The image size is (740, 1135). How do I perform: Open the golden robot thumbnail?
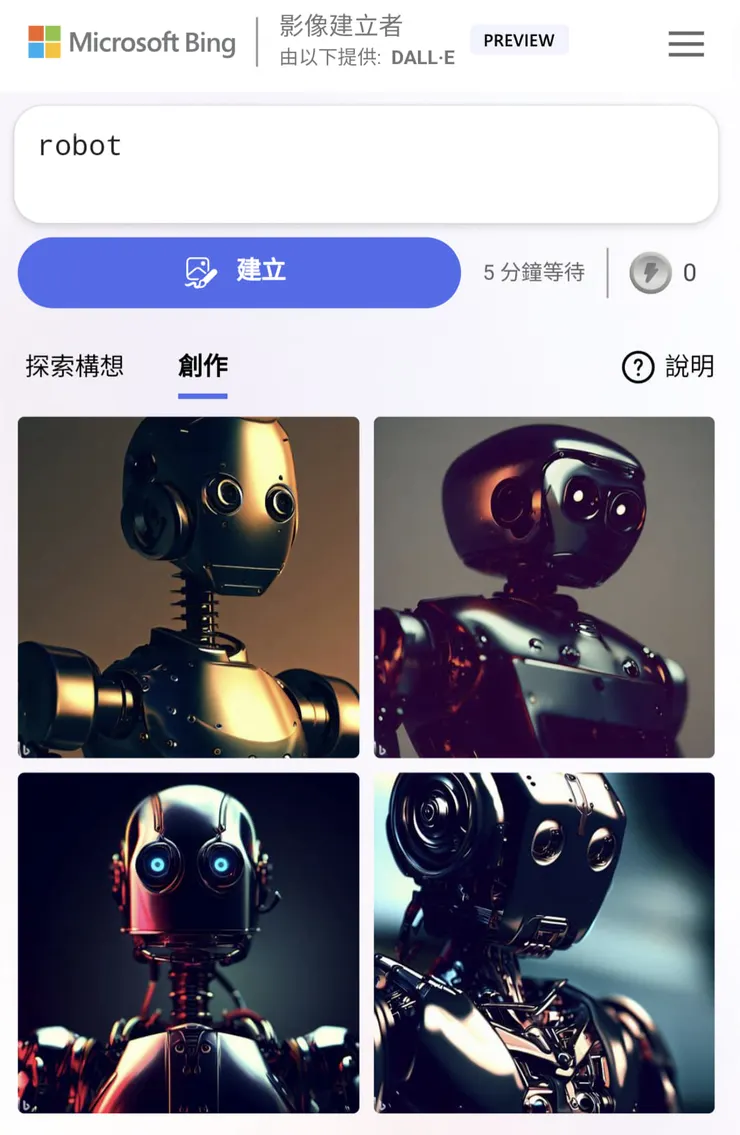(x=189, y=586)
